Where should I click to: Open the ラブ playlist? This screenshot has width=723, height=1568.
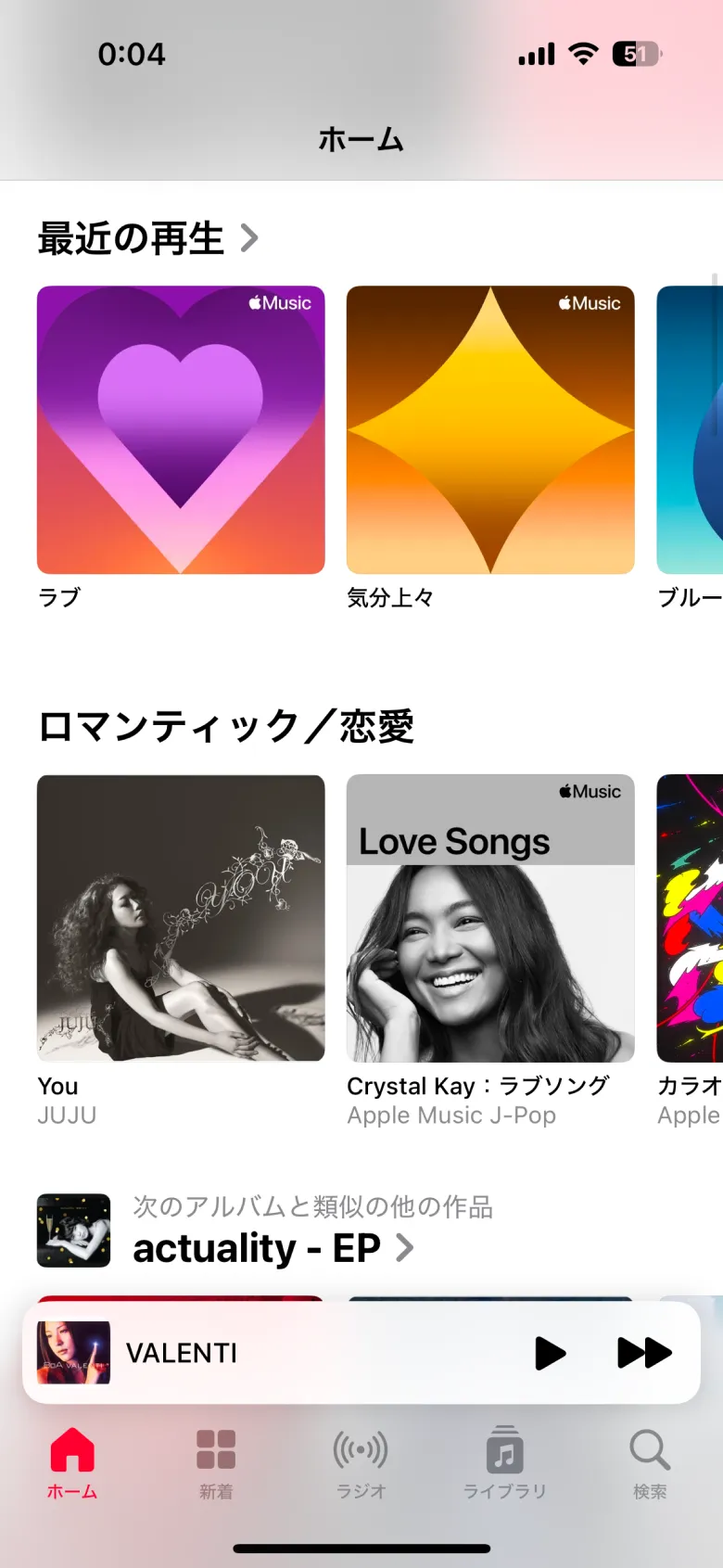tap(181, 429)
